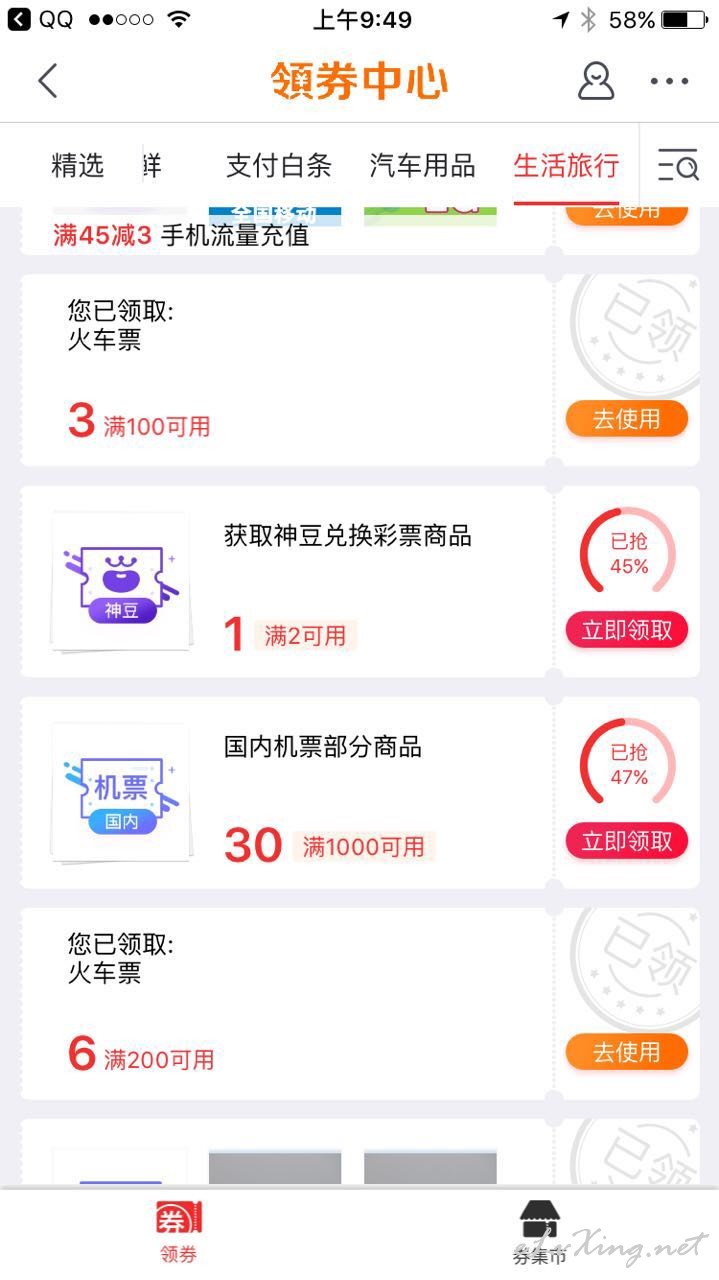The height and width of the screenshot is (1280, 719).
Task: Switch to the 汽车用品 tab
Action: pyautogui.click(x=422, y=165)
